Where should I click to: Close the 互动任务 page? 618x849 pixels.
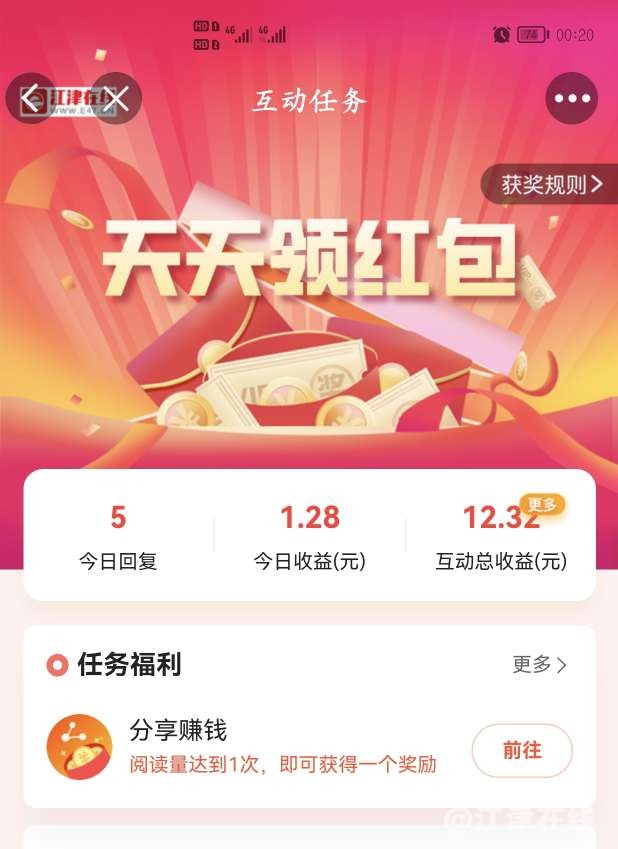click(117, 98)
